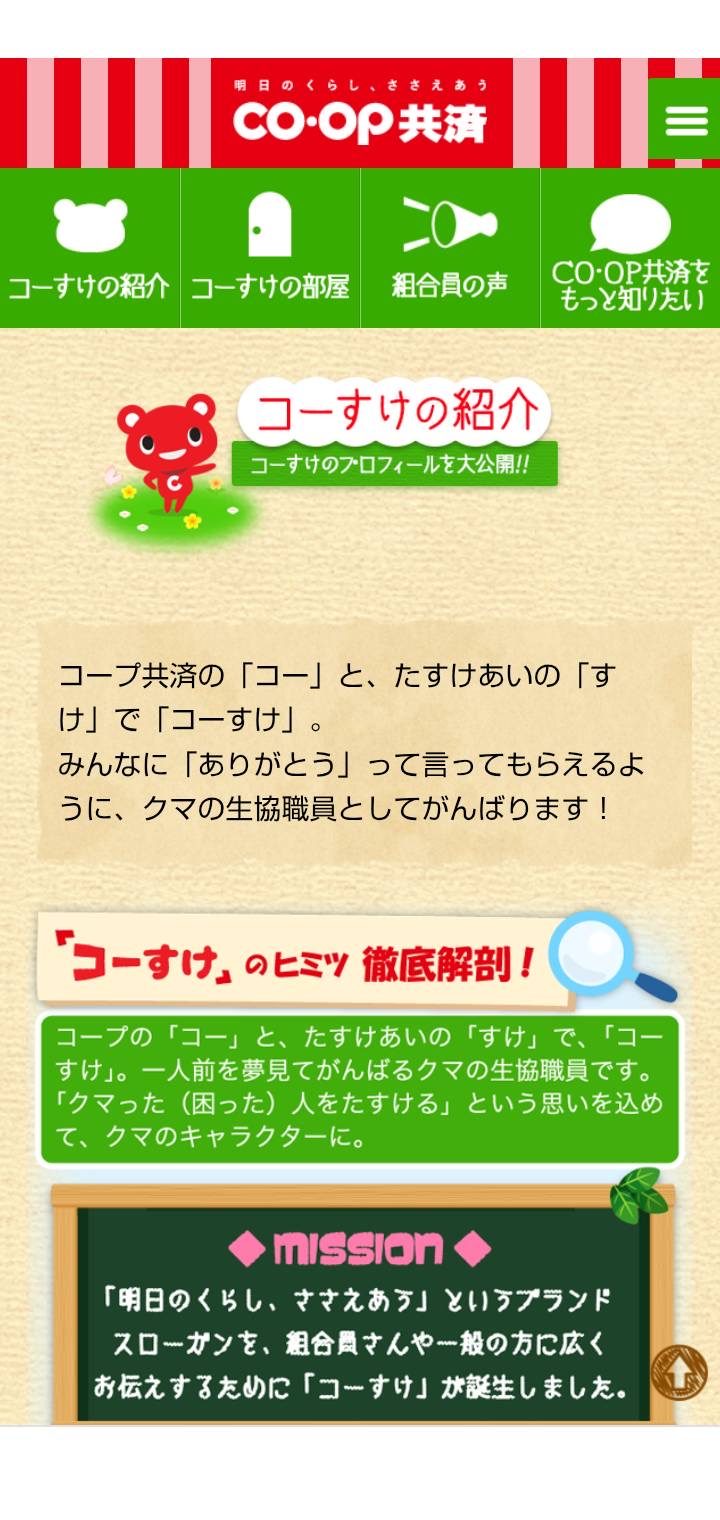The width and height of the screenshot is (720, 1520).
Task: Go to 組合員の声 page
Action: pos(450,248)
